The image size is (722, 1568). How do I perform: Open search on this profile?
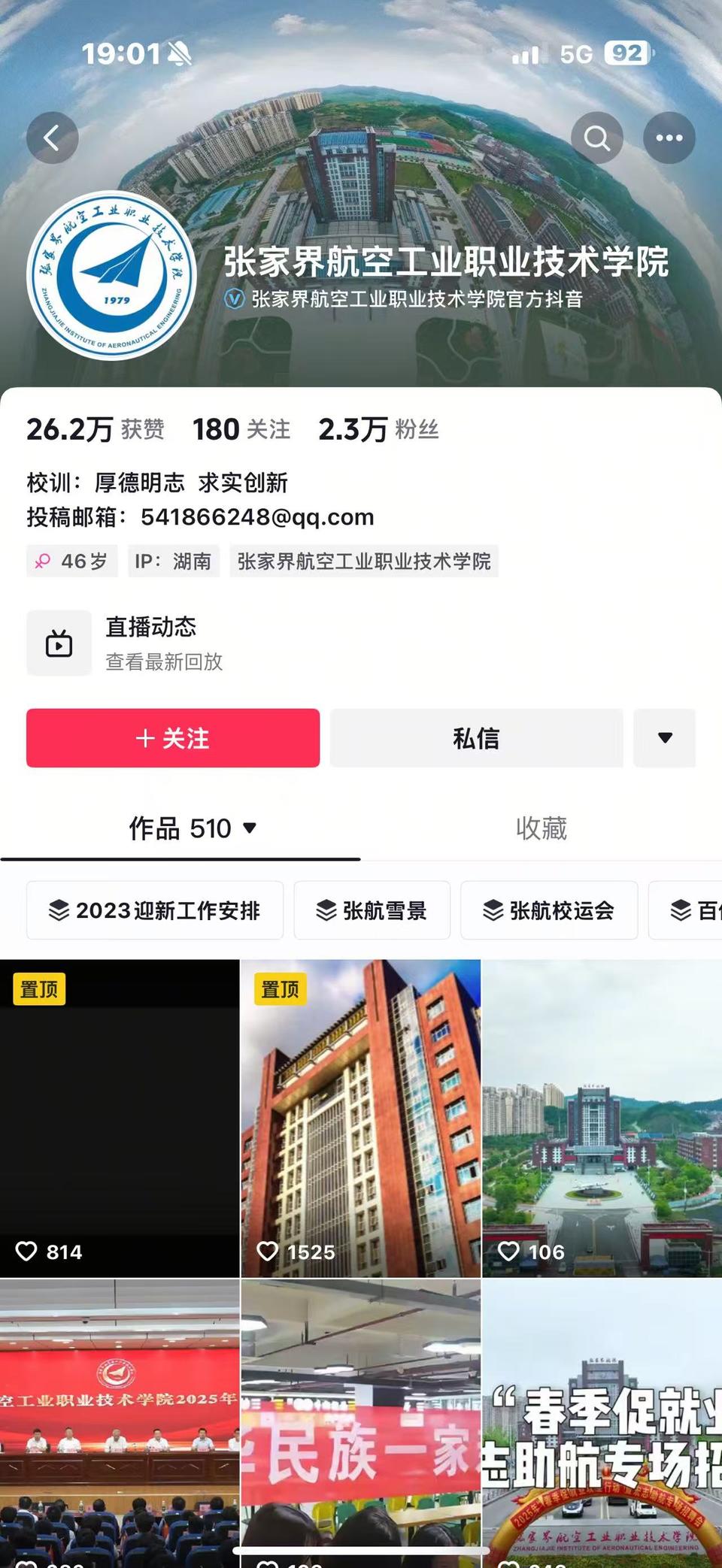pyautogui.click(x=596, y=138)
